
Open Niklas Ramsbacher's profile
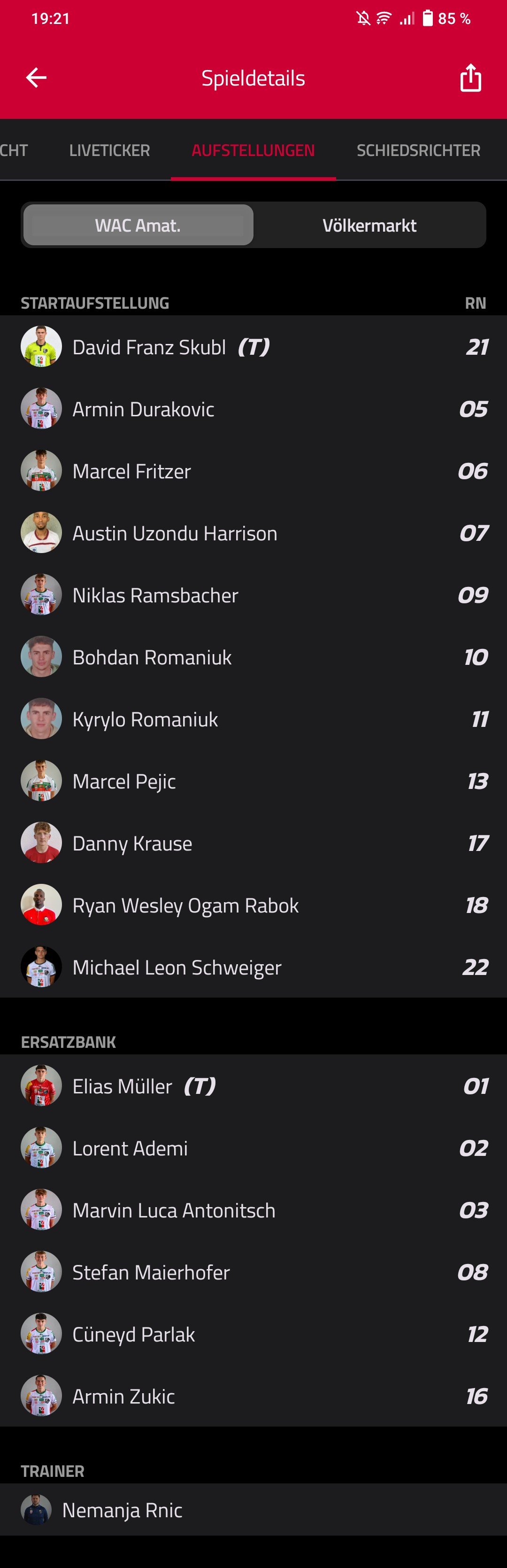coord(156,595)
